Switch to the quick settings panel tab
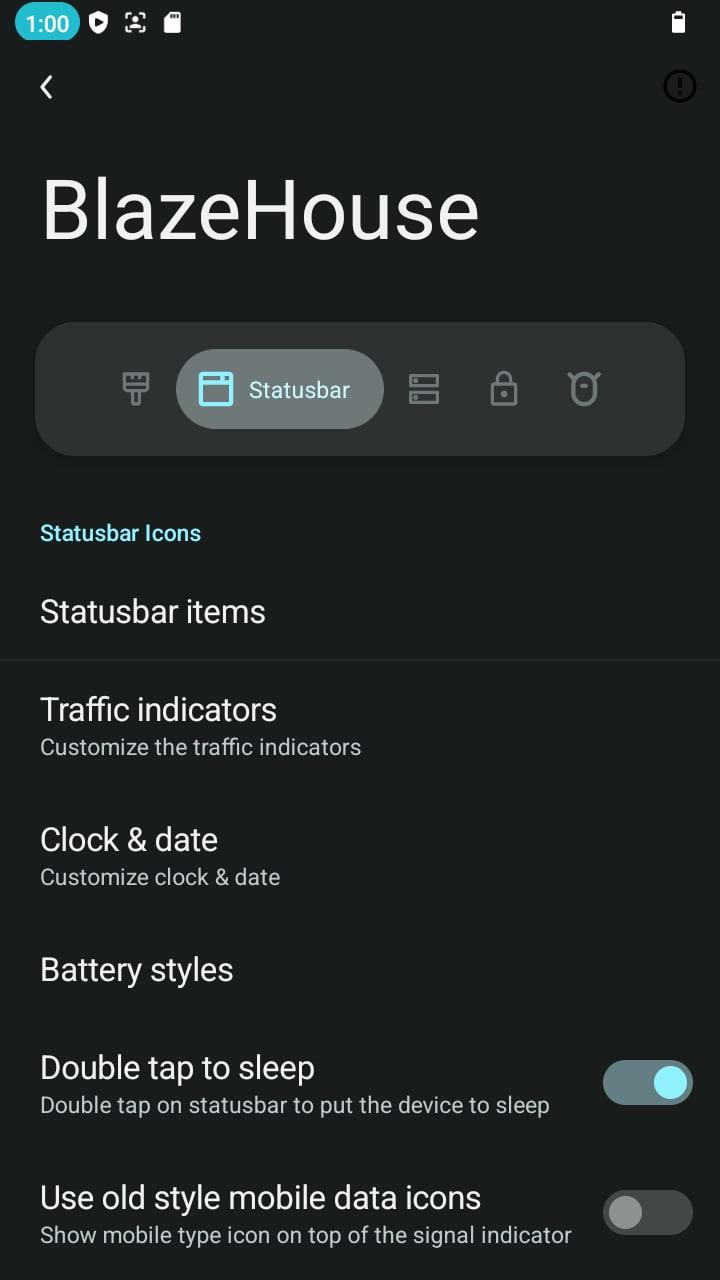 click(x=424, y=389)
